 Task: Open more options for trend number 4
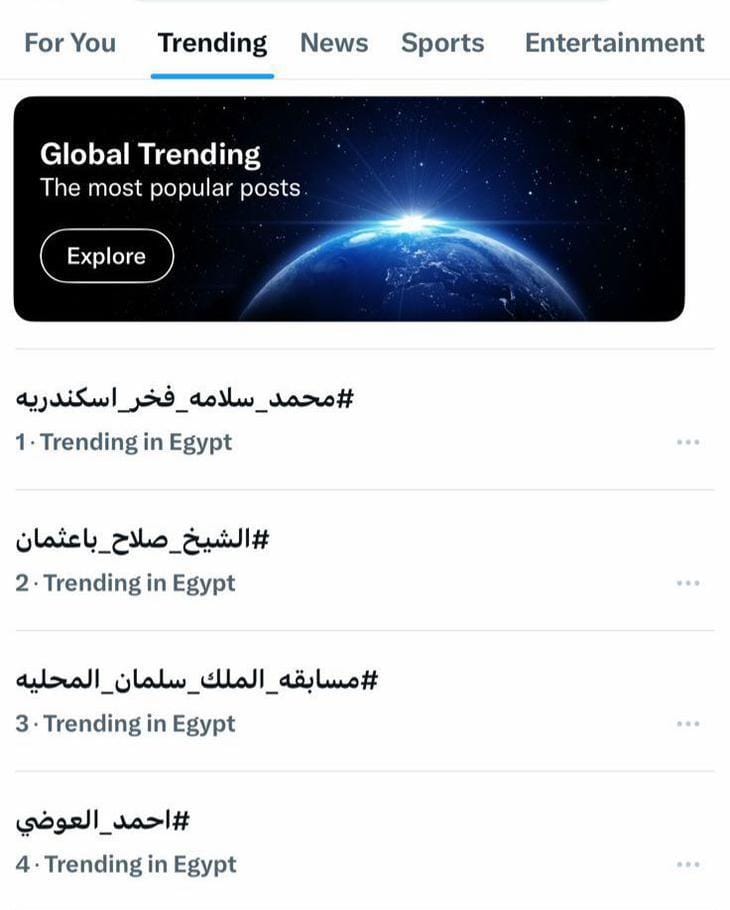pos(688,865)
